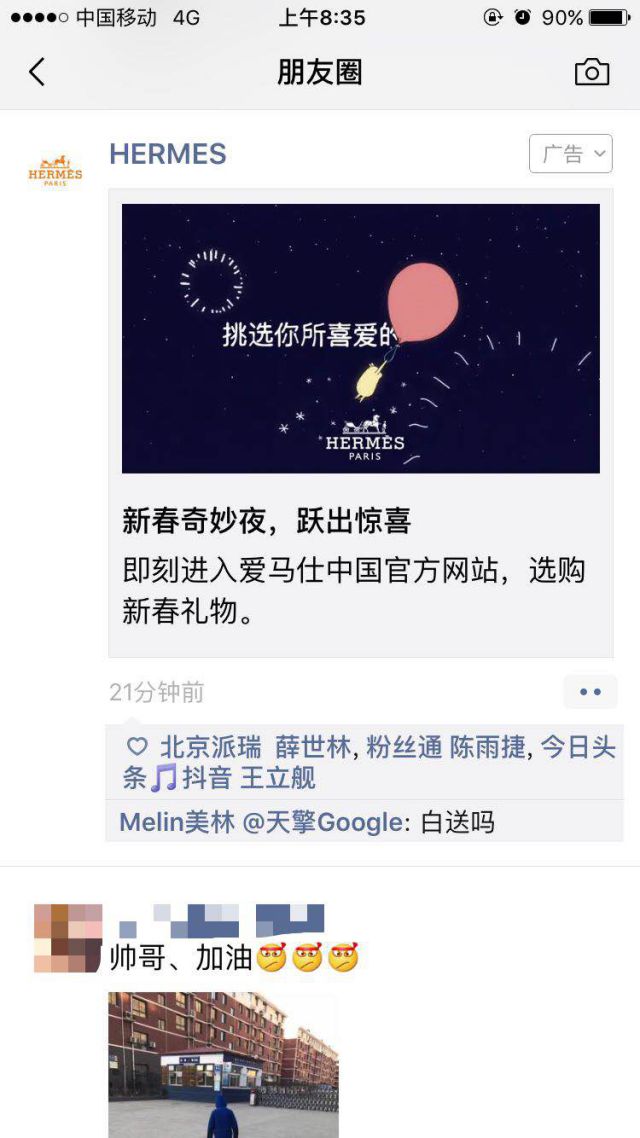This screenshot has width=640, height=1138.
Task: Go back from Moments
Action: tap(37, 72)
